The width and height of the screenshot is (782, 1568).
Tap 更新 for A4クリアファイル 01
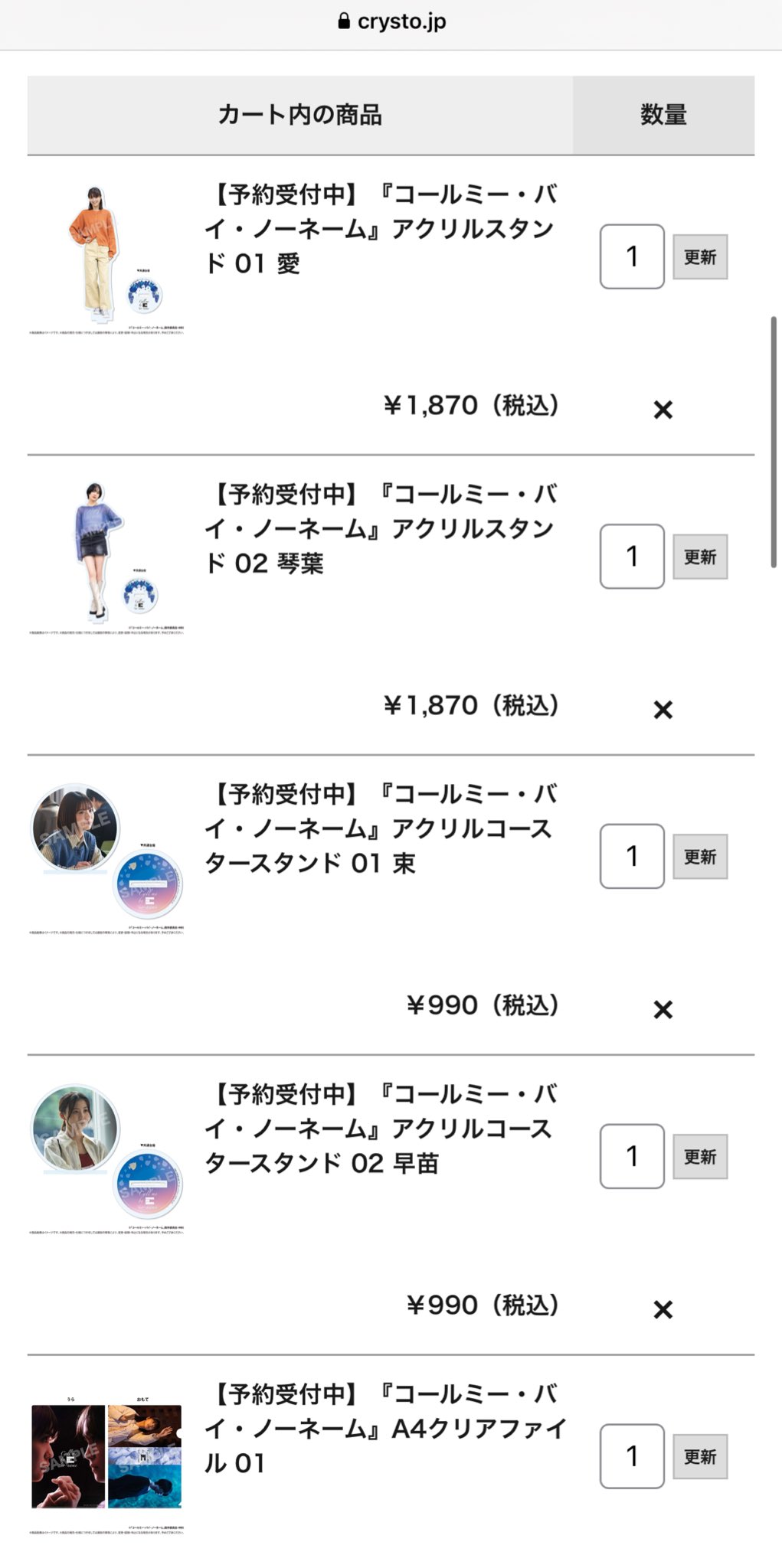700,1457
